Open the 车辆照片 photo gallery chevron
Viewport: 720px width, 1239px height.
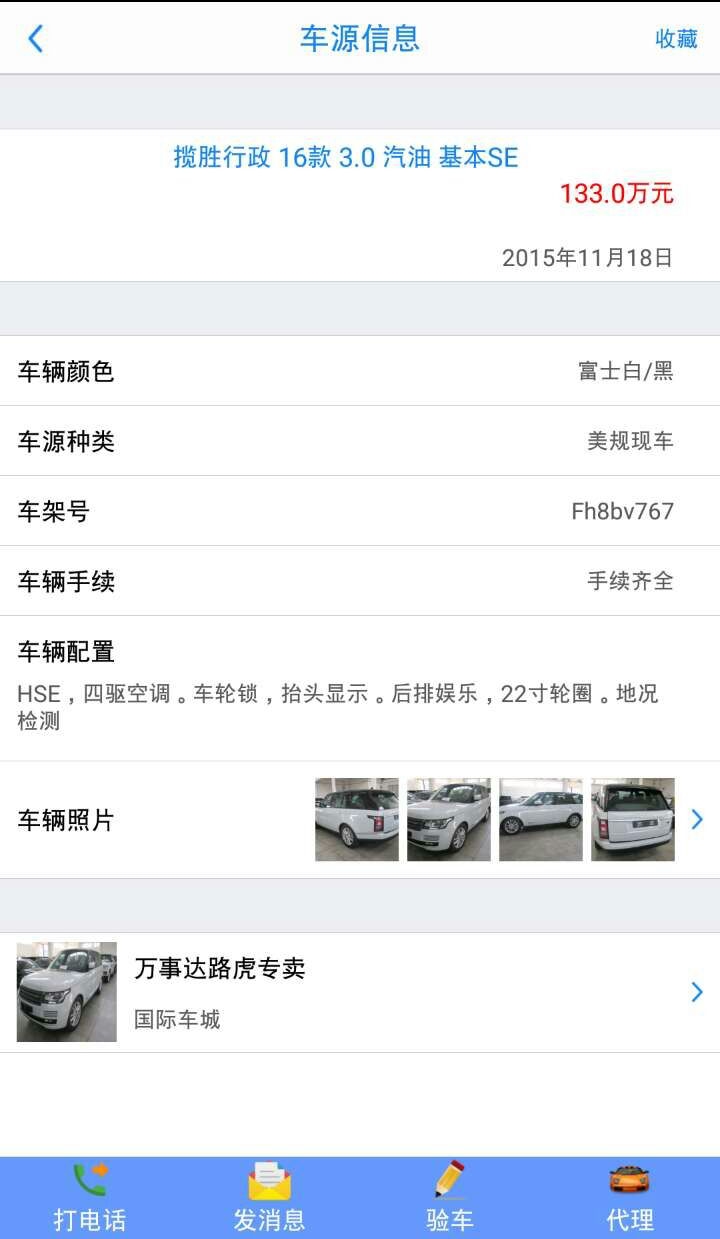(x=697, y=820)
